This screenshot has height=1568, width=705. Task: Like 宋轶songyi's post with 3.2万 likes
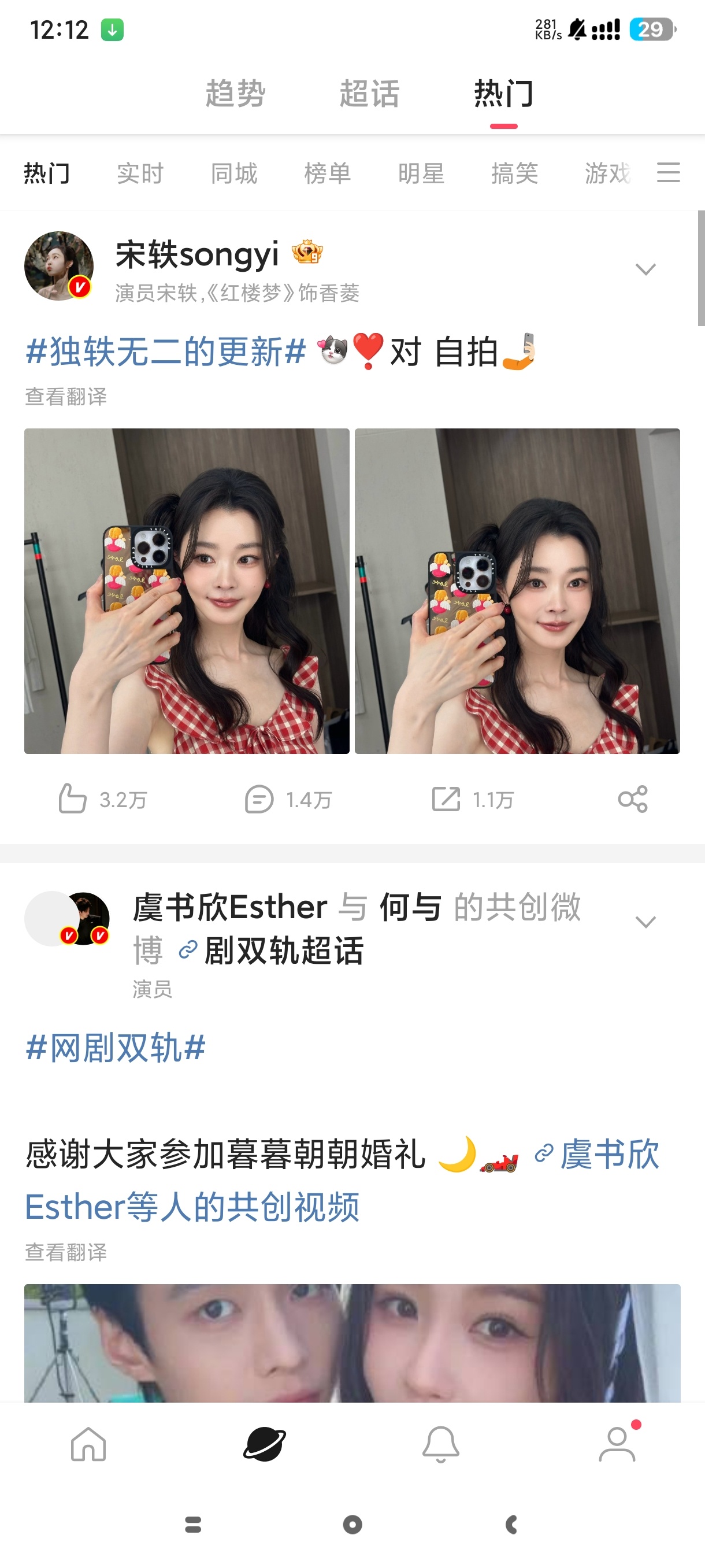click(x=102, y=799)
